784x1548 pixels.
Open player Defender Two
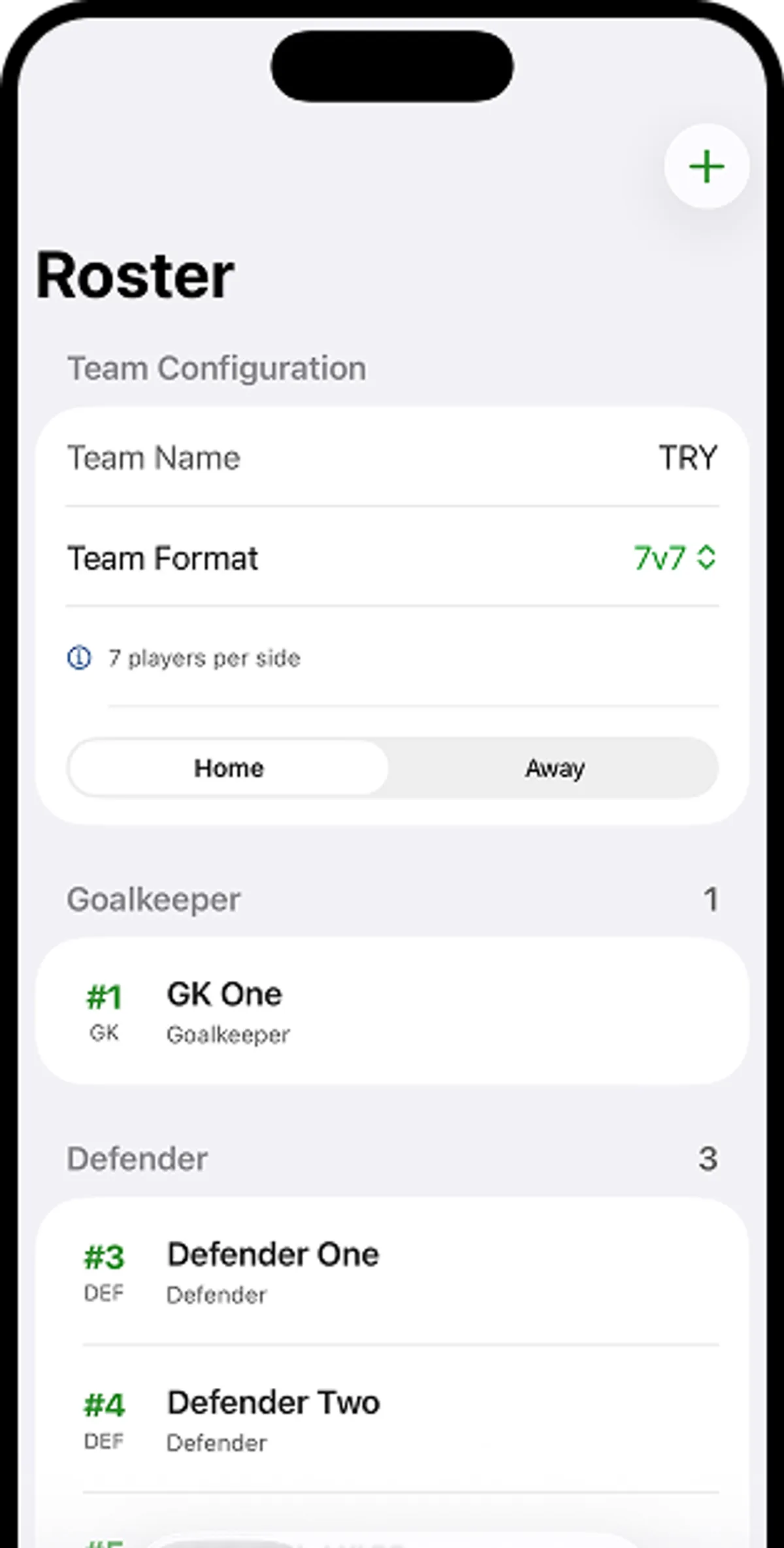click(x=392, y=1419)
